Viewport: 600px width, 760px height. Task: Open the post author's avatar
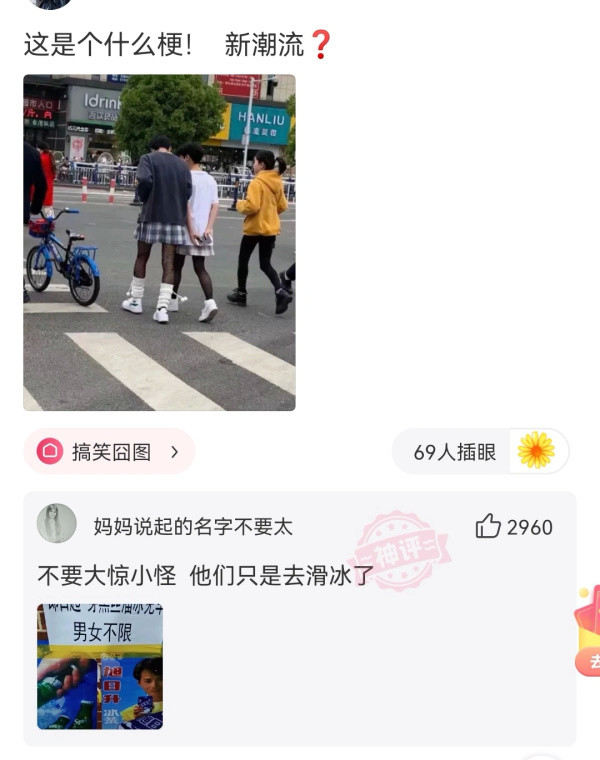[x=50, y=4]
